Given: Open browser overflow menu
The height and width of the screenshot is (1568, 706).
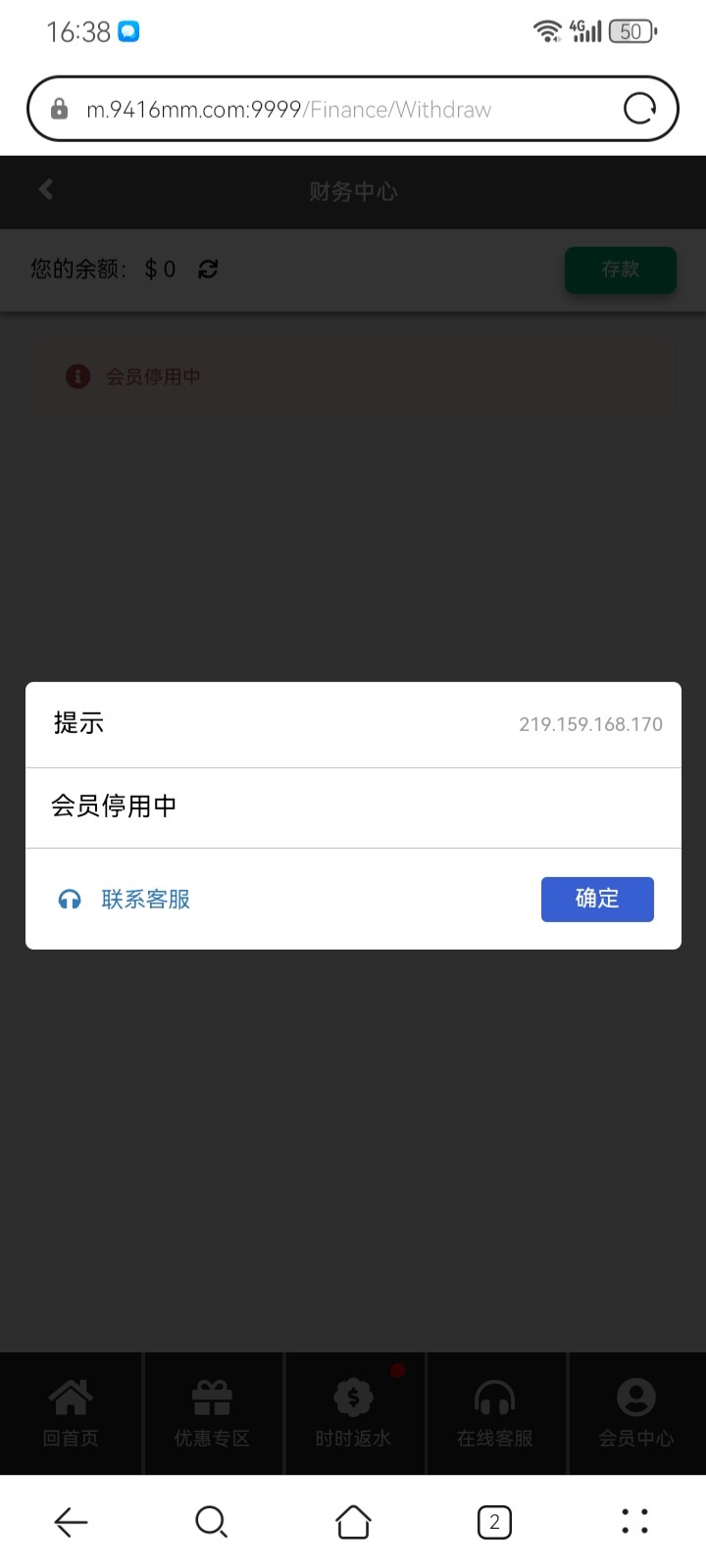Looking at the screenshot, I should [x=635, y=1522].
